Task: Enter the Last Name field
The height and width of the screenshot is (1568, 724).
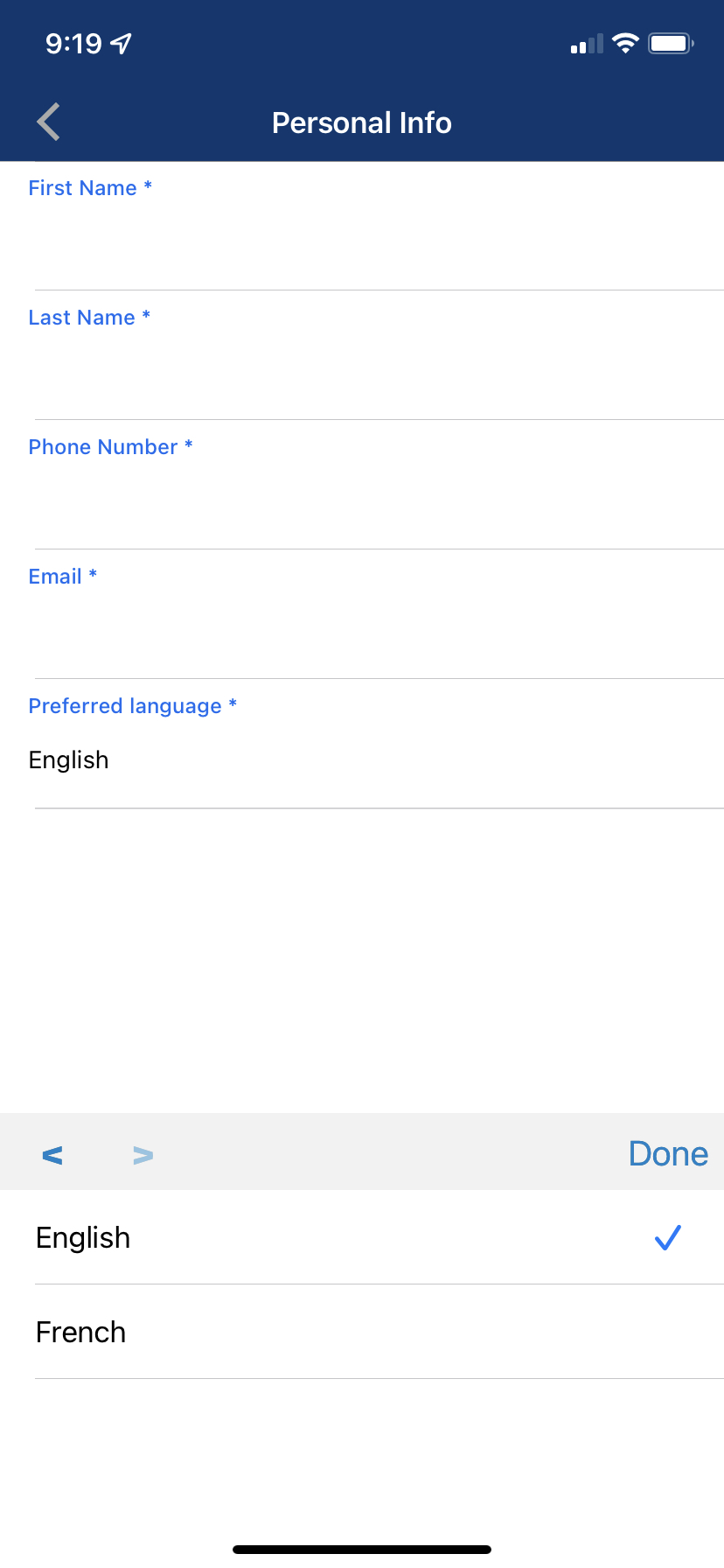Action: pyautogui.click(x=362, y=355)
